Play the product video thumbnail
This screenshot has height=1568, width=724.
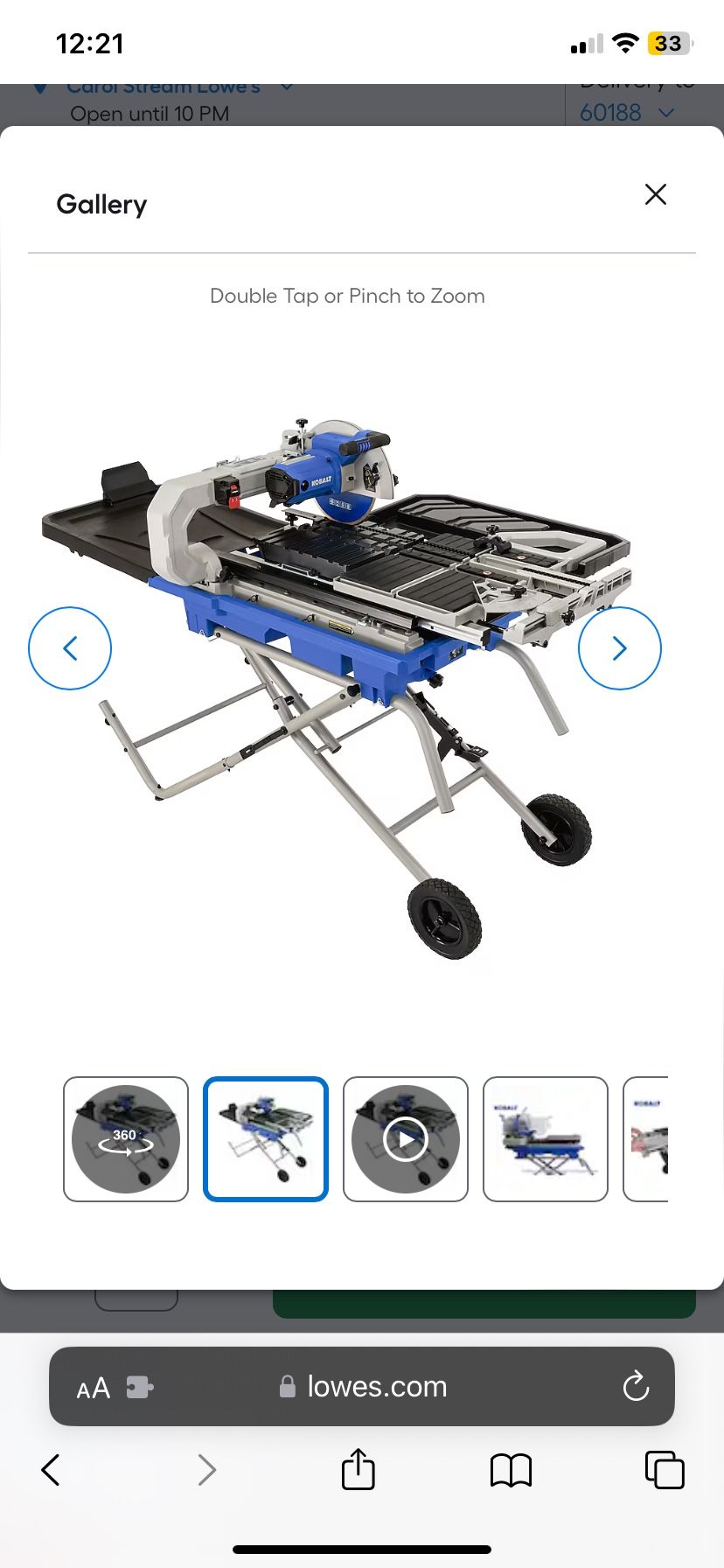(406, 1139)
